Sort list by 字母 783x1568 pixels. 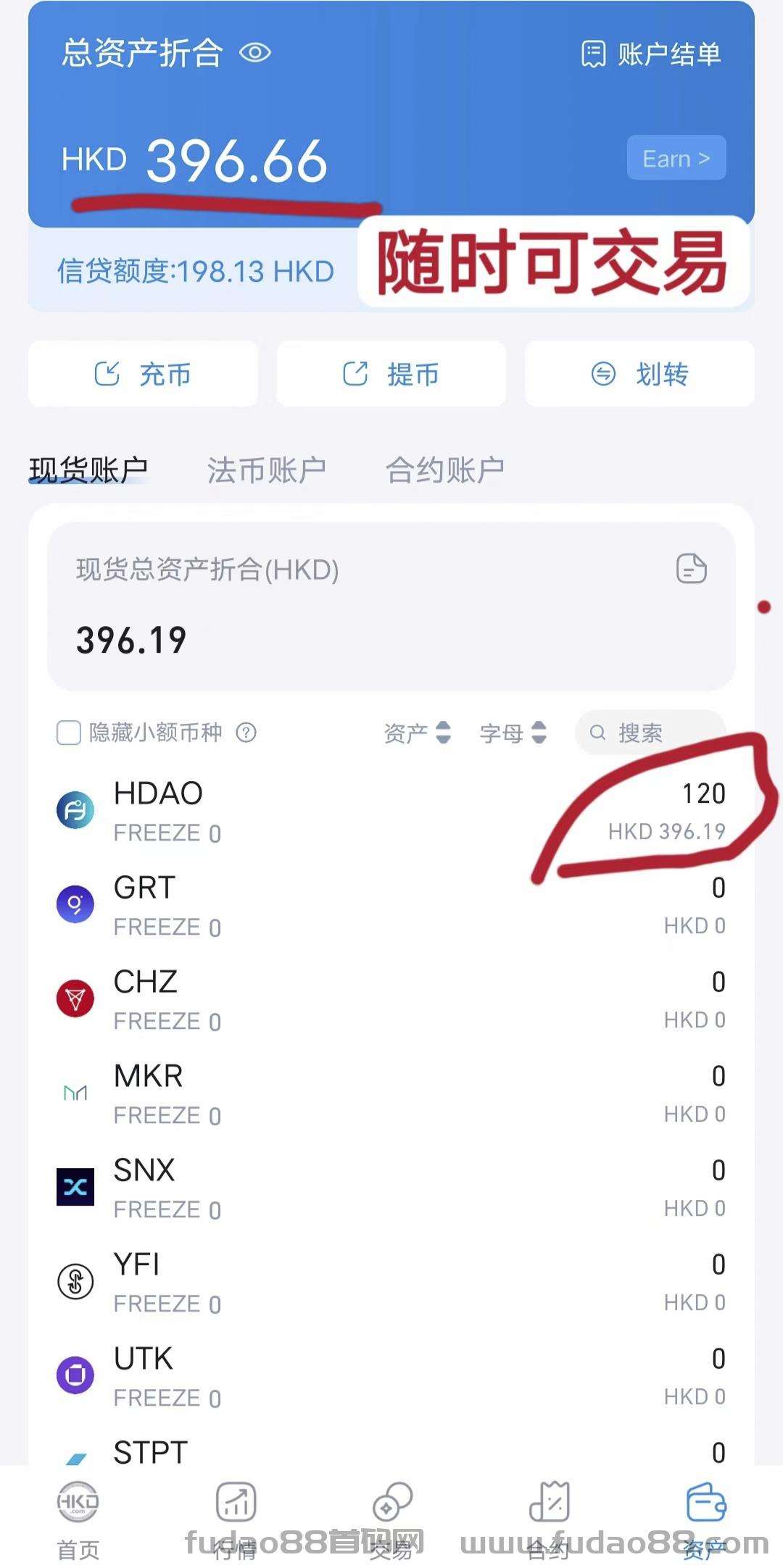click(x=513, y=733)
